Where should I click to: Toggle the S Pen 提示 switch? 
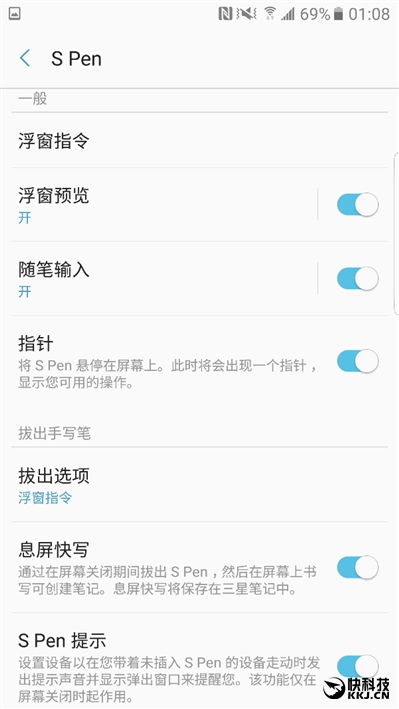[357, 666]
